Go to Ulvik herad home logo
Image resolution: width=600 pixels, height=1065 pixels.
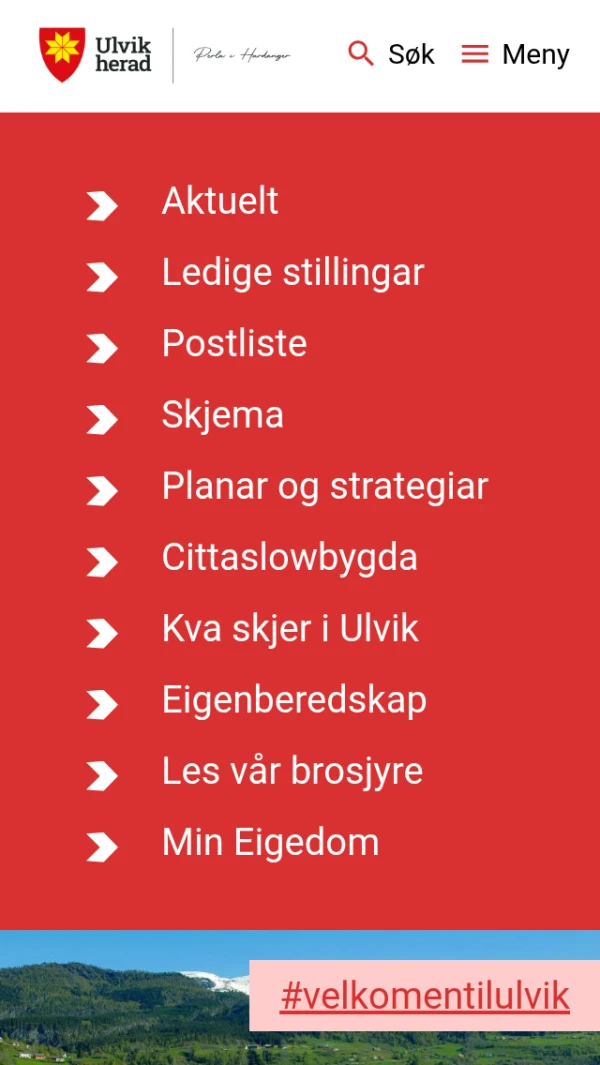coord(95,54)
